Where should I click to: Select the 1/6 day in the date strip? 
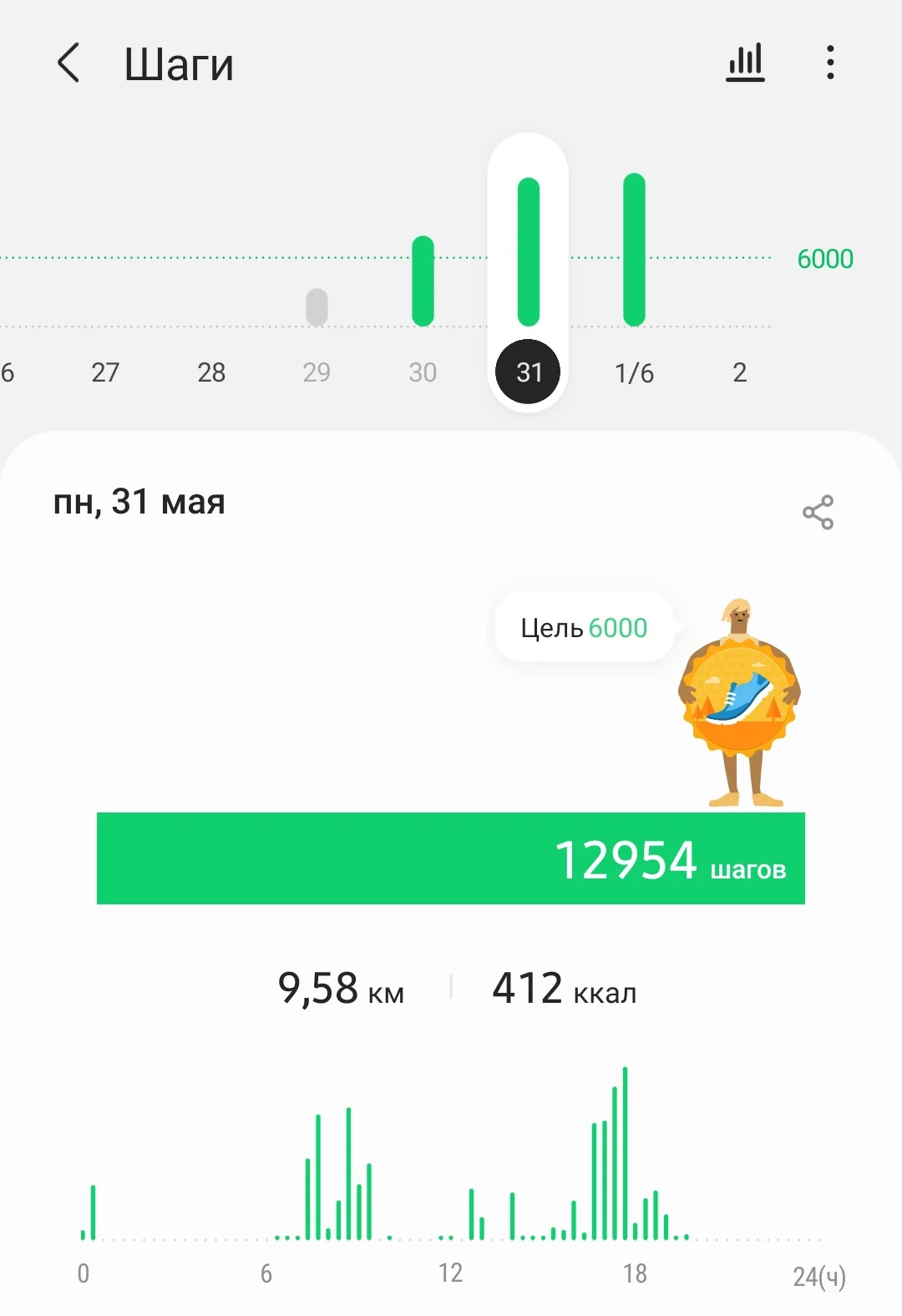point(634,372)
